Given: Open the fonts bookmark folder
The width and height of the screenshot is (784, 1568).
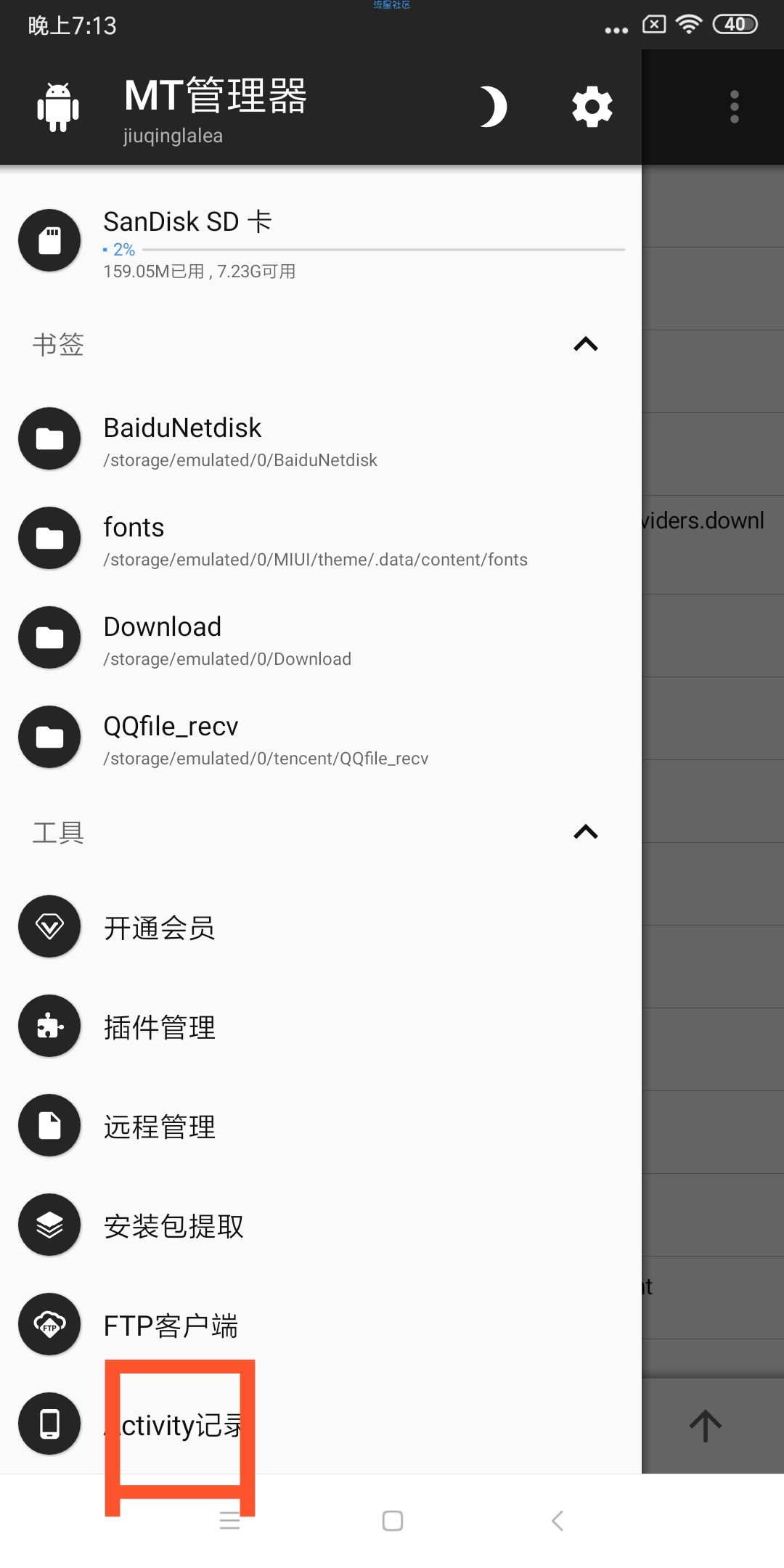Looking at the screenshot, I should tap(319, 539).
